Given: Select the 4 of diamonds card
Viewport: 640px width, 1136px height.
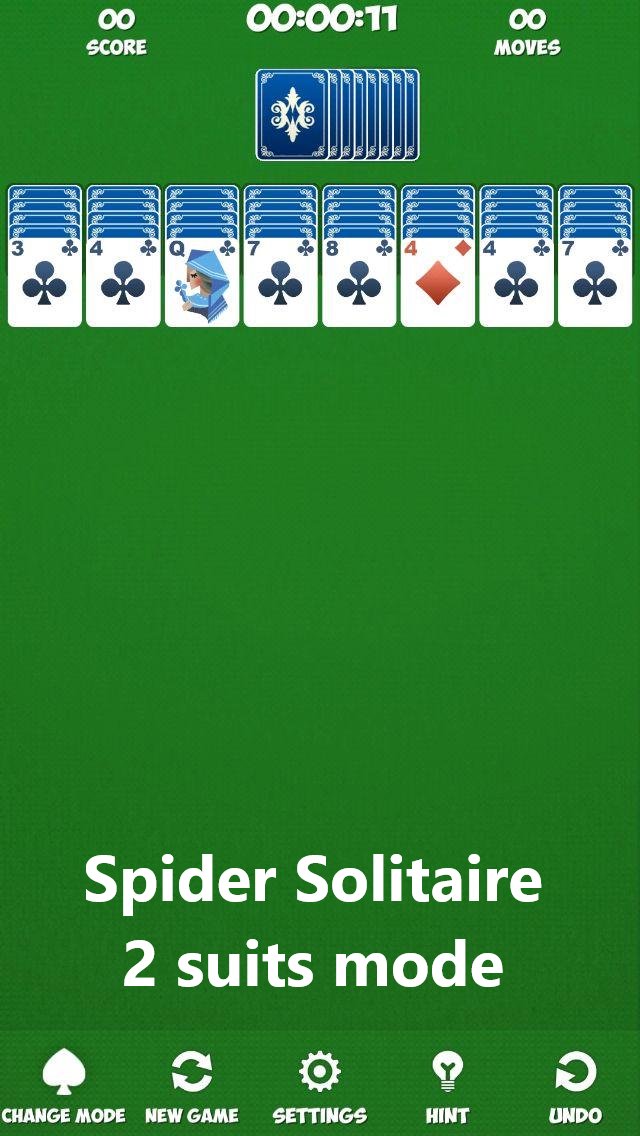Looking at the screenshot, I should (x=437, y=283).
